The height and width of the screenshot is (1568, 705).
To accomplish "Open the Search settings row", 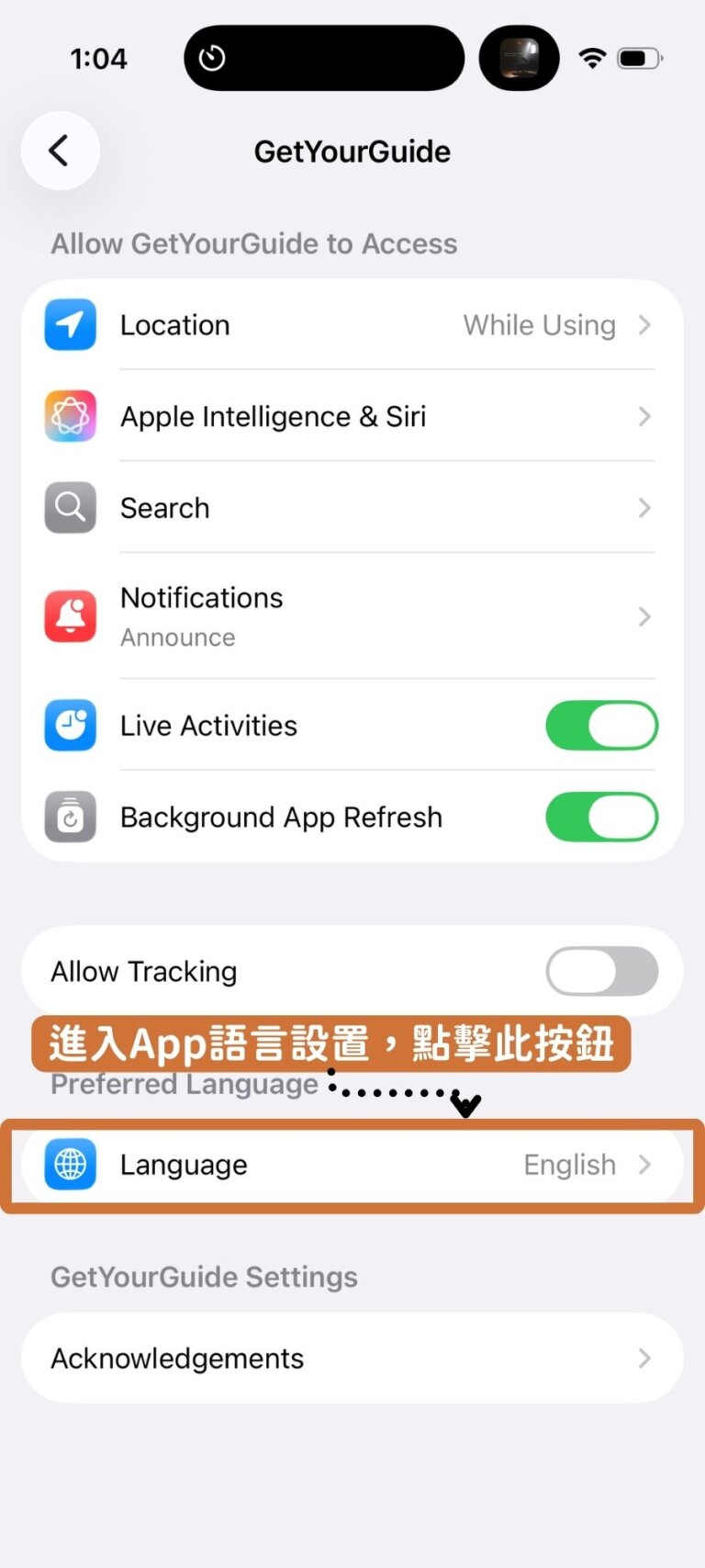I will (x=352, y=508).
